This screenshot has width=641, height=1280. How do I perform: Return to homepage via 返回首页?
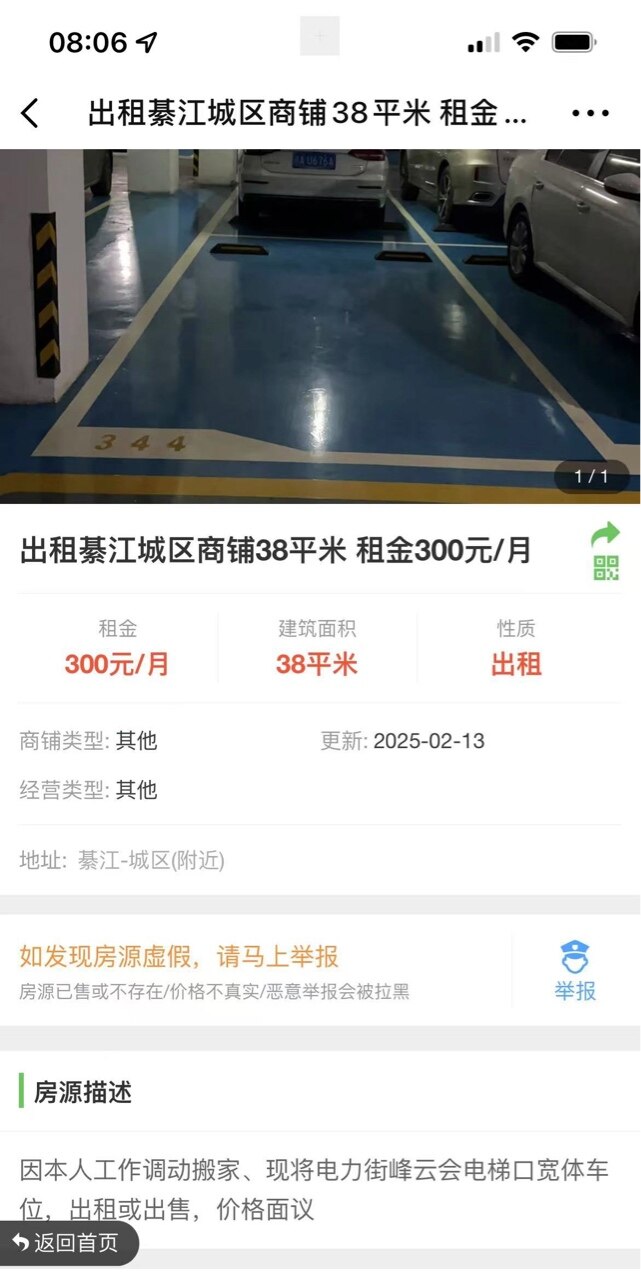66,1243
